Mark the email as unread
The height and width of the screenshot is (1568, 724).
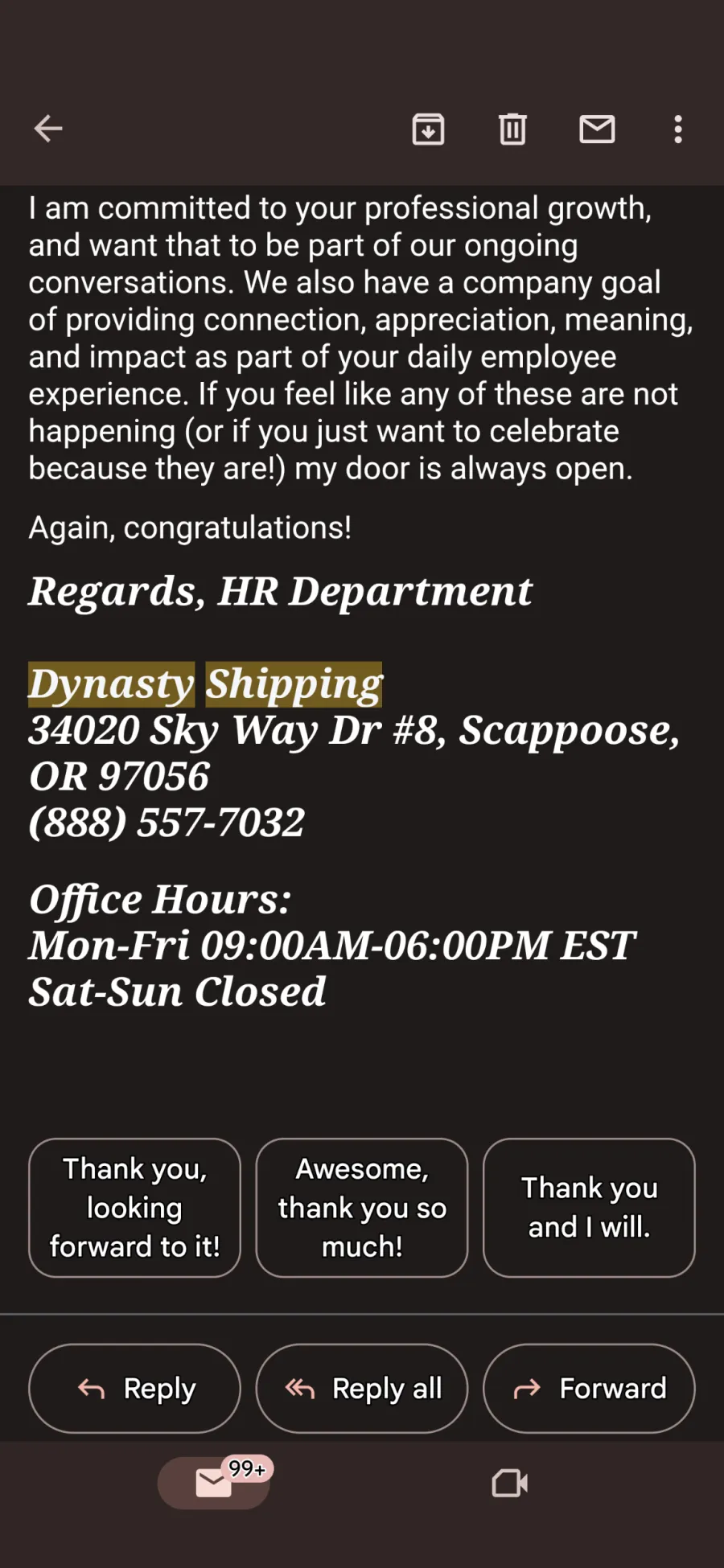tap(597, 129)
